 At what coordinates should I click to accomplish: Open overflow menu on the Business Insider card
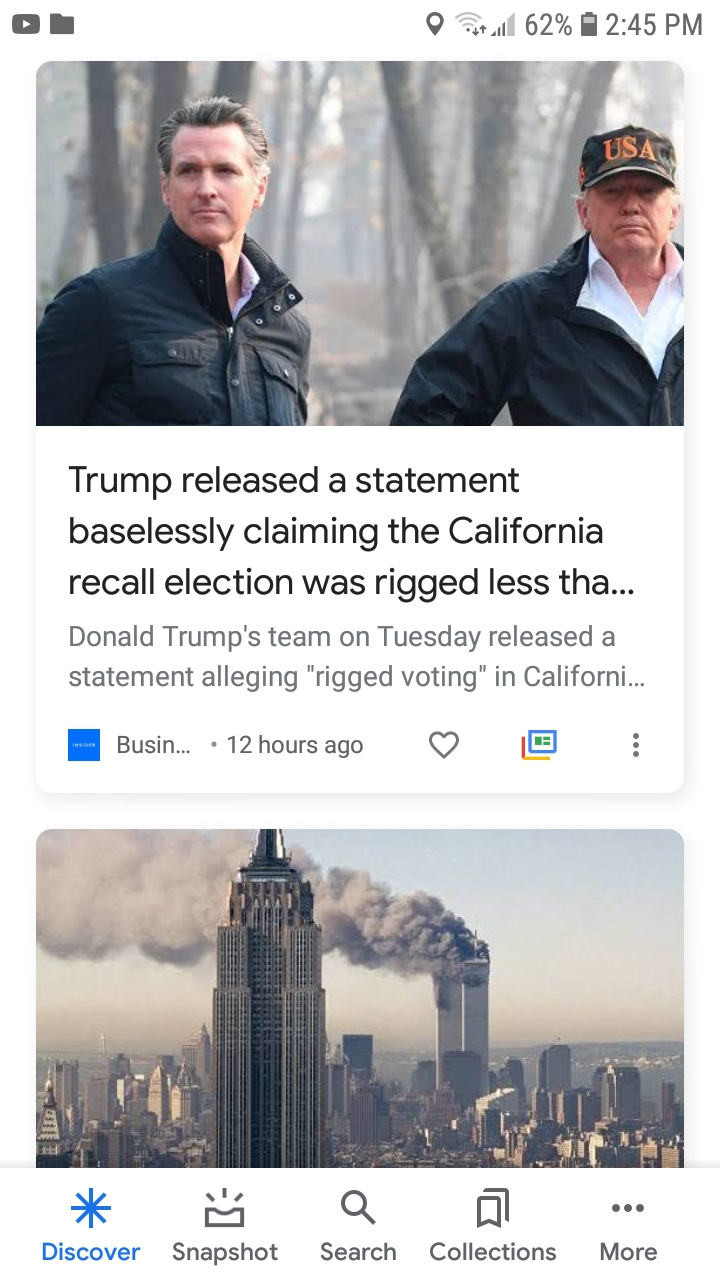pyautogui.click(x=635, y=745)
